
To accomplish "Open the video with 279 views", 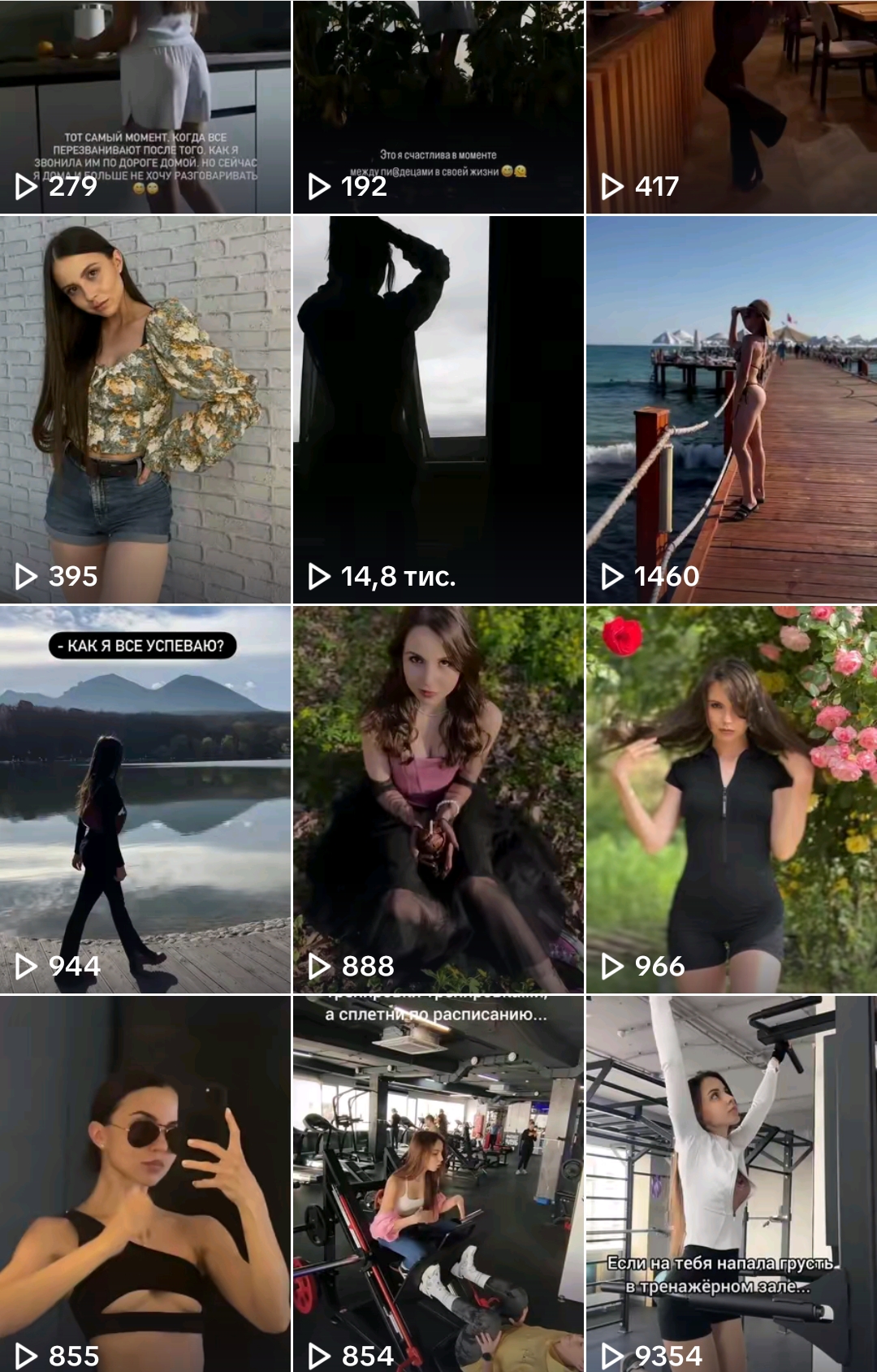I will 145,106.
